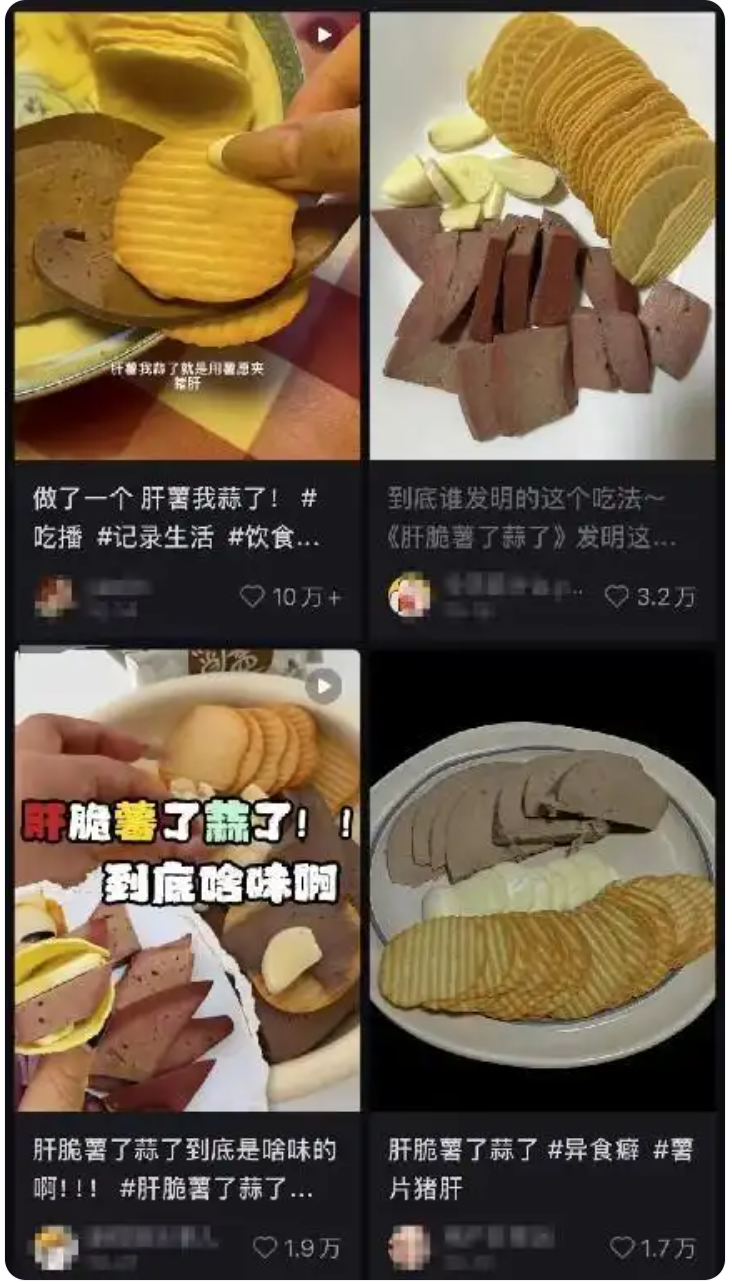Viewport: 732px width, 1284px height.
Task: Open the video 肝脆薯了蒜了到底是啥味的啊
Action: pos(187,880)
